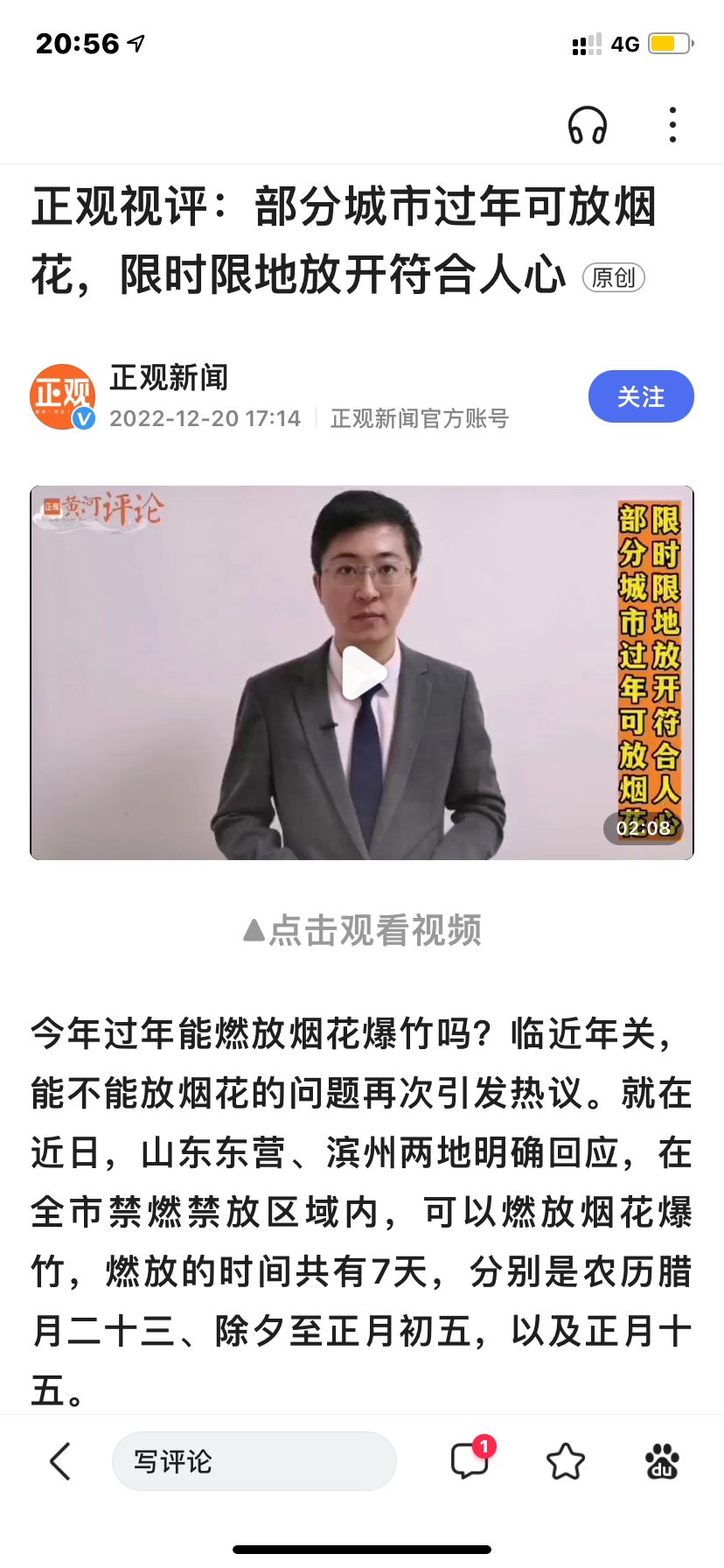The height and width of the screenshot is (1568, 724).
Task: Follow 正观新闻 with the 关注 button
Action: (640, 396)
